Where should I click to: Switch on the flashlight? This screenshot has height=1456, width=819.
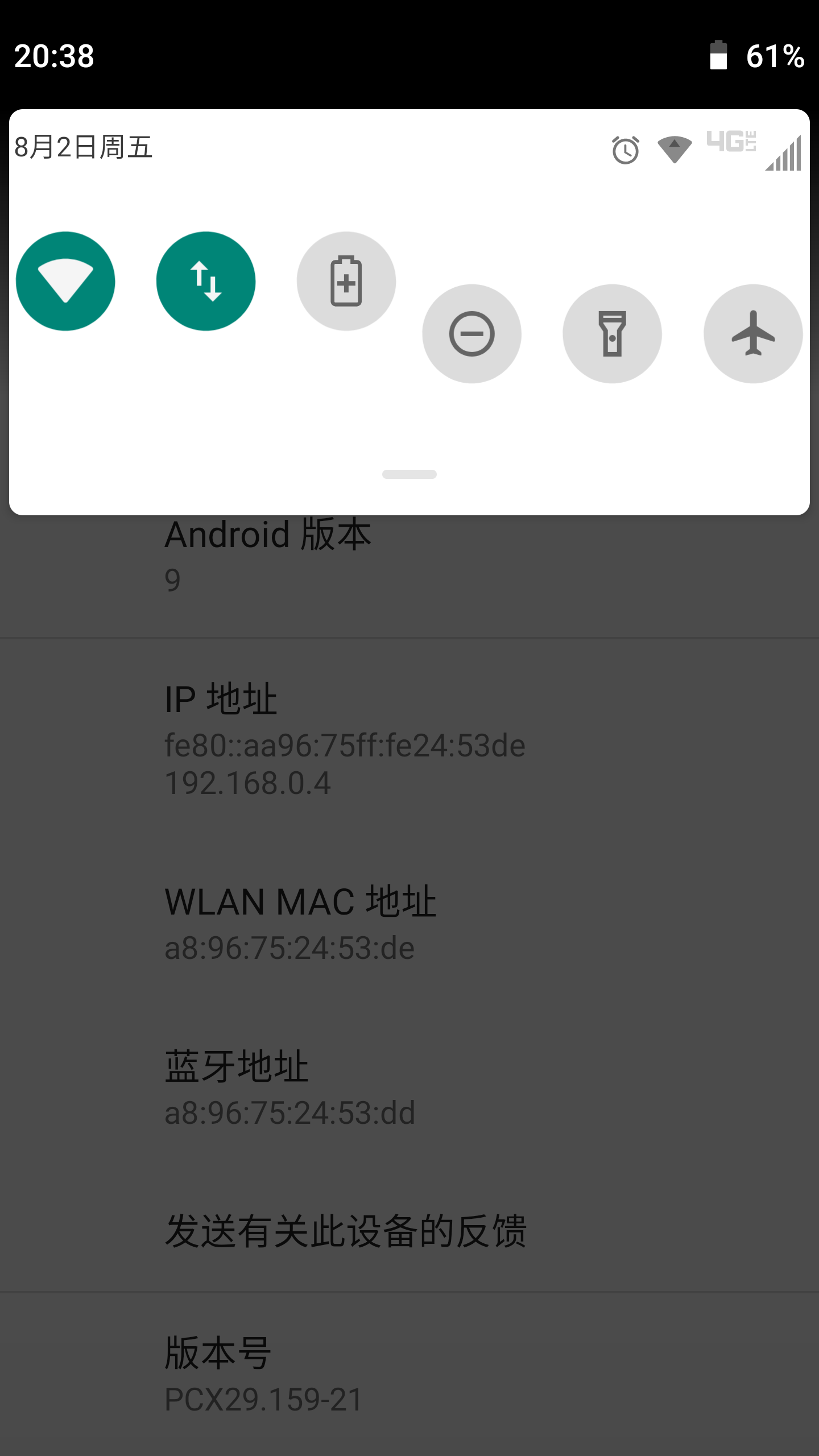[x=613, y=334]
